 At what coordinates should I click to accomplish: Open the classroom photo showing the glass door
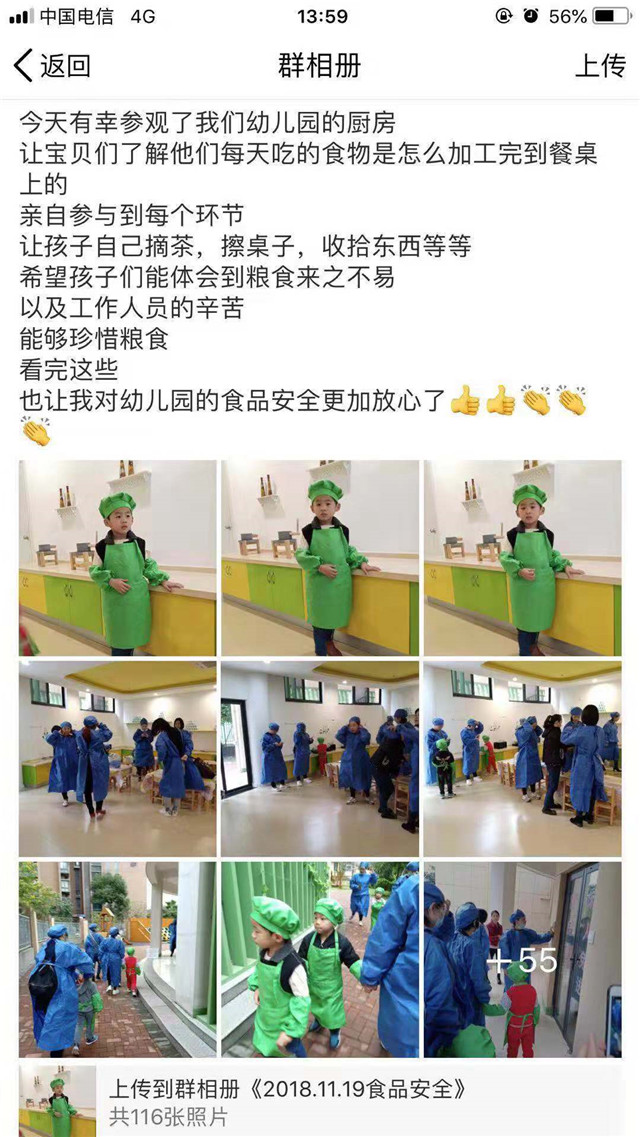point(320,759)
